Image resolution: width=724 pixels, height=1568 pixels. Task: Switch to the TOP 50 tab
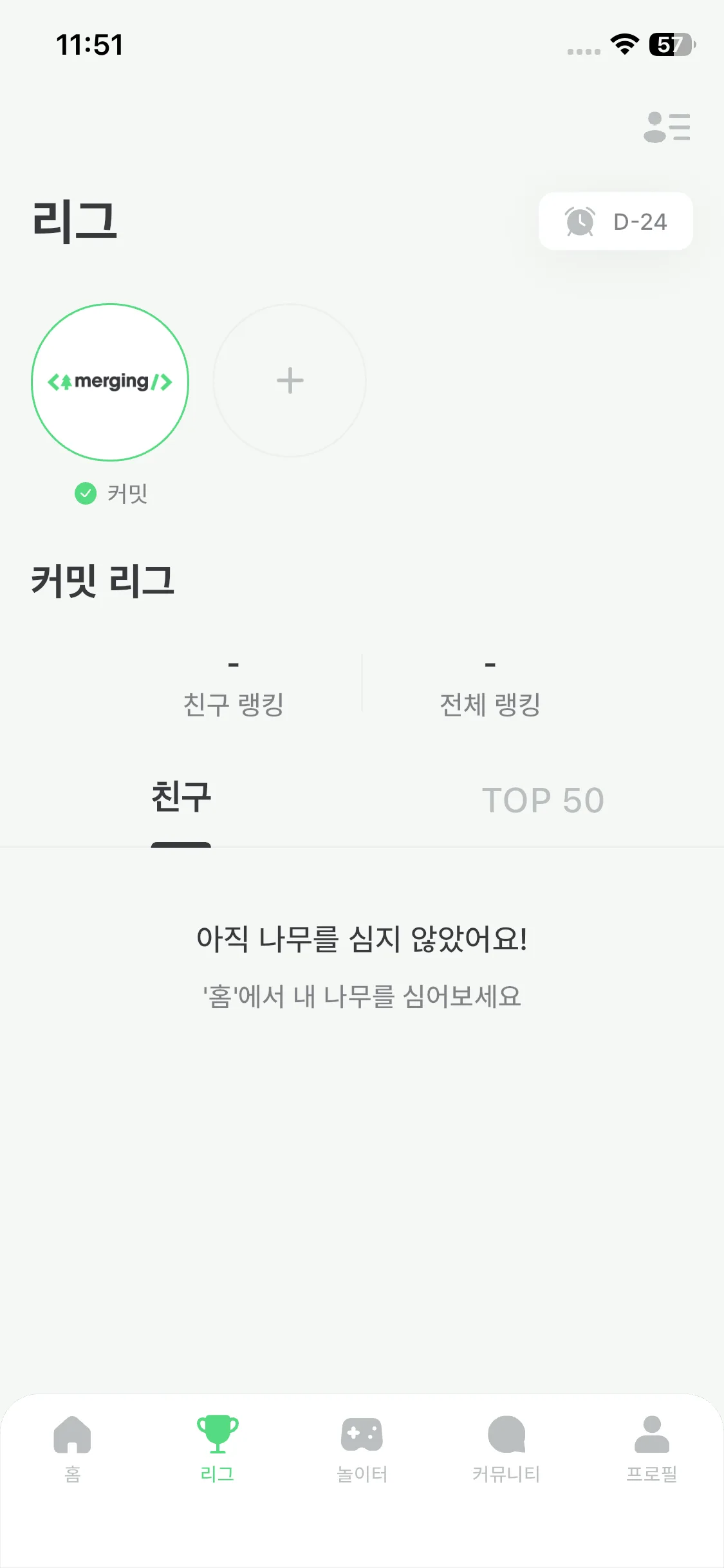click(x=543, y=800)
